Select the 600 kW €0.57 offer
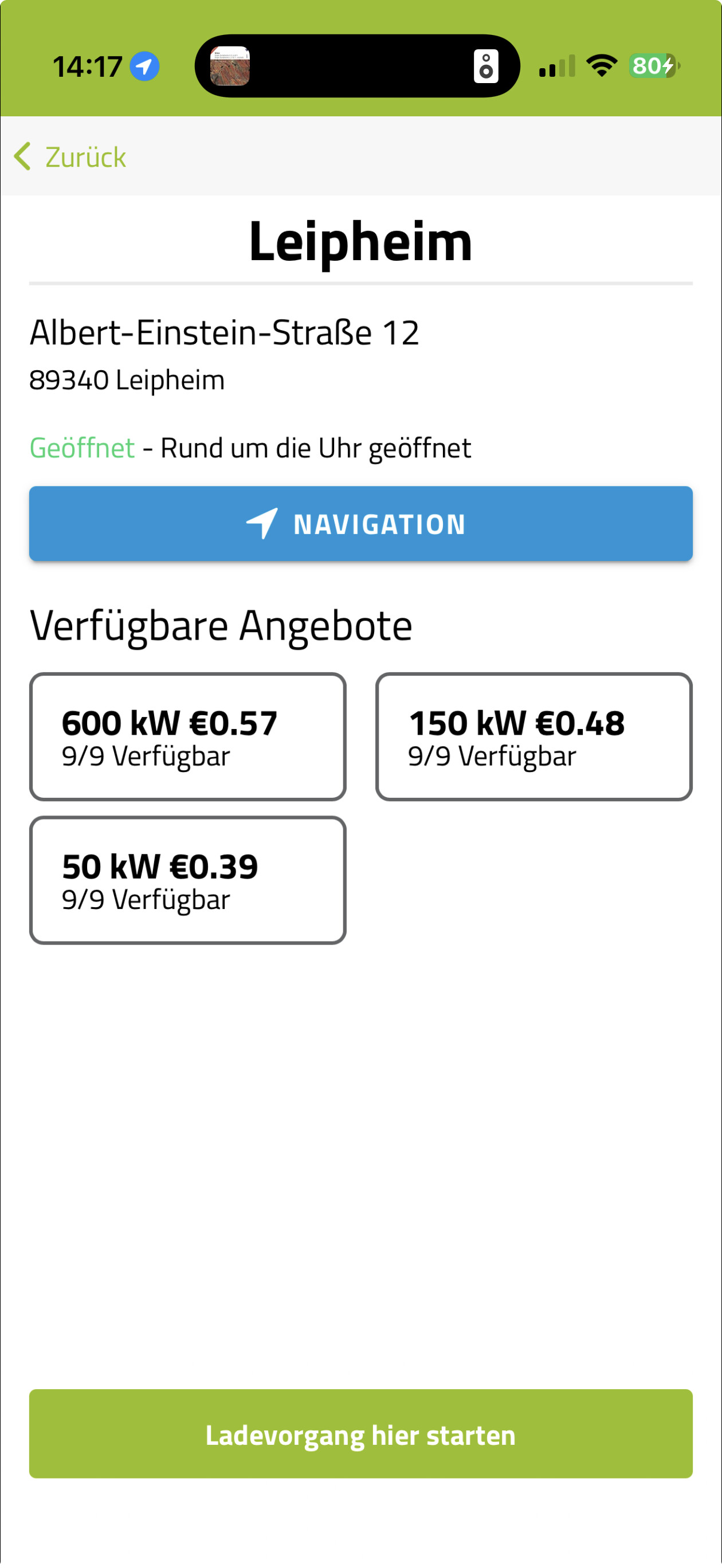The height and width of the screenshot is (1568, 722). pyautogui.click(x=187, y=736)
